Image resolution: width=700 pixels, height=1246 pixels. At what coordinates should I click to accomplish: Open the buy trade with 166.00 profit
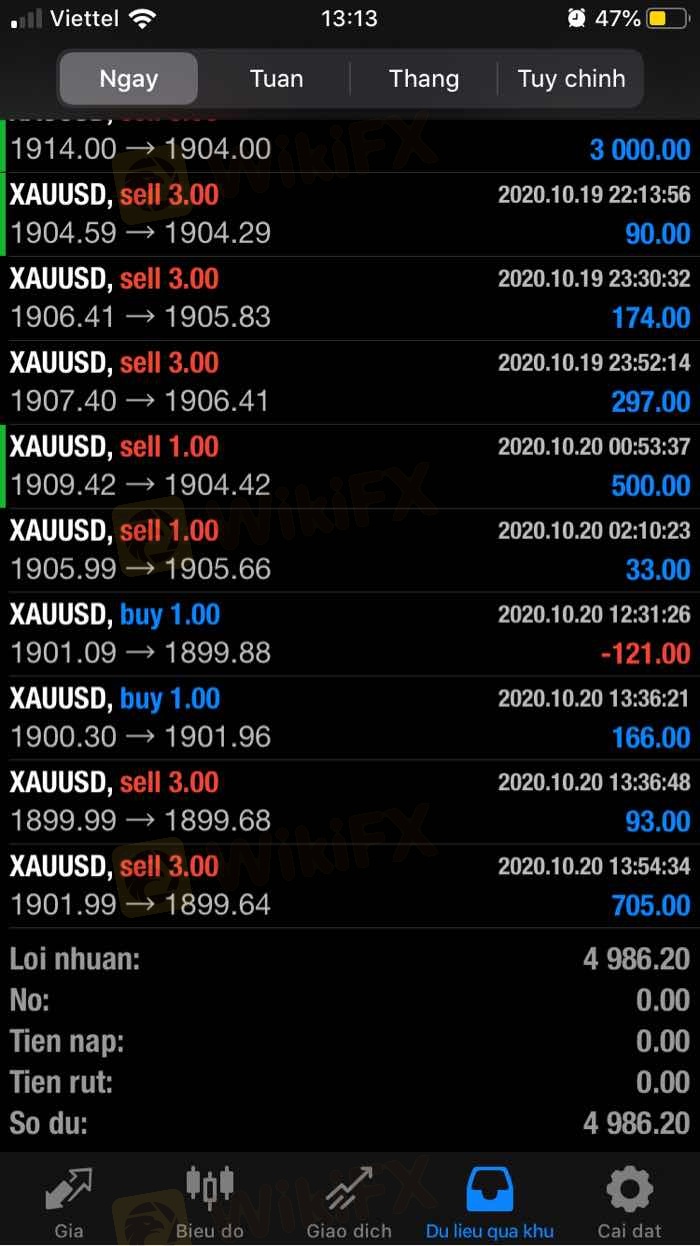pos(350,719)
